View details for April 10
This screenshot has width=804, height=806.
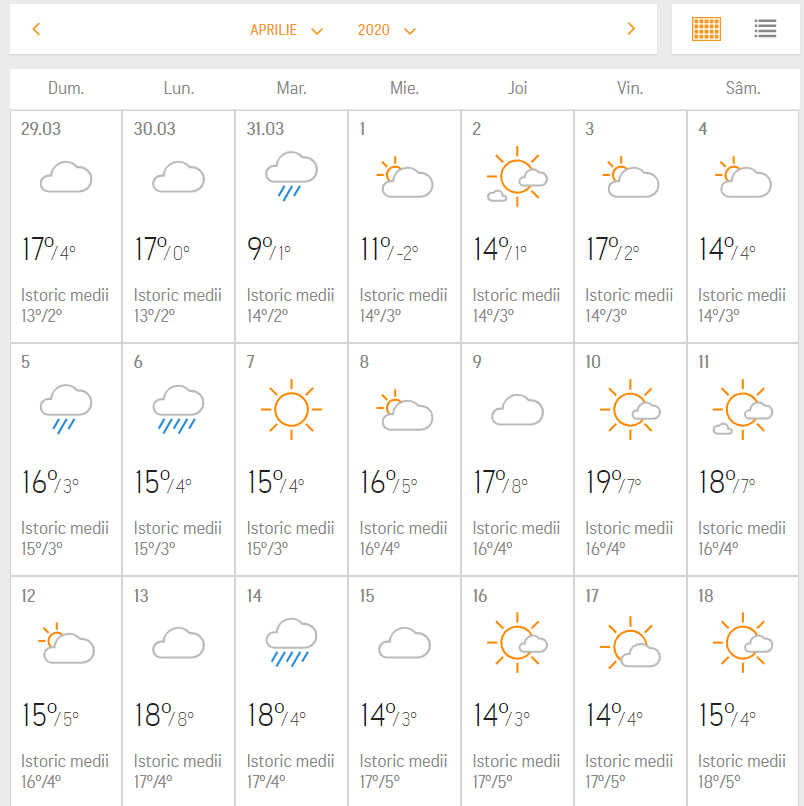tap(630, 458)
